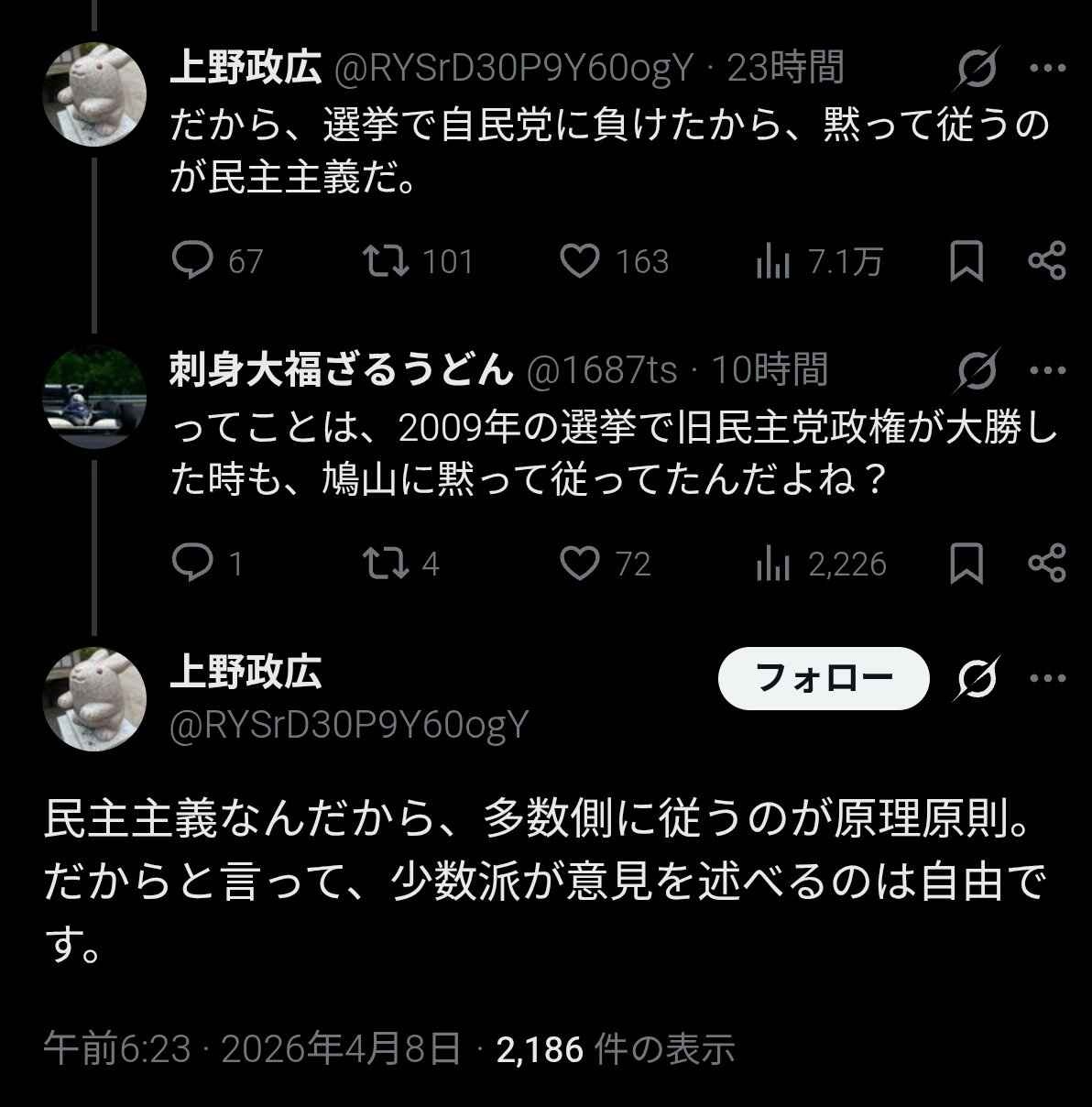Share the 23時間 post by 上野政広
1092x1107 pixels.
[1047, 261]
